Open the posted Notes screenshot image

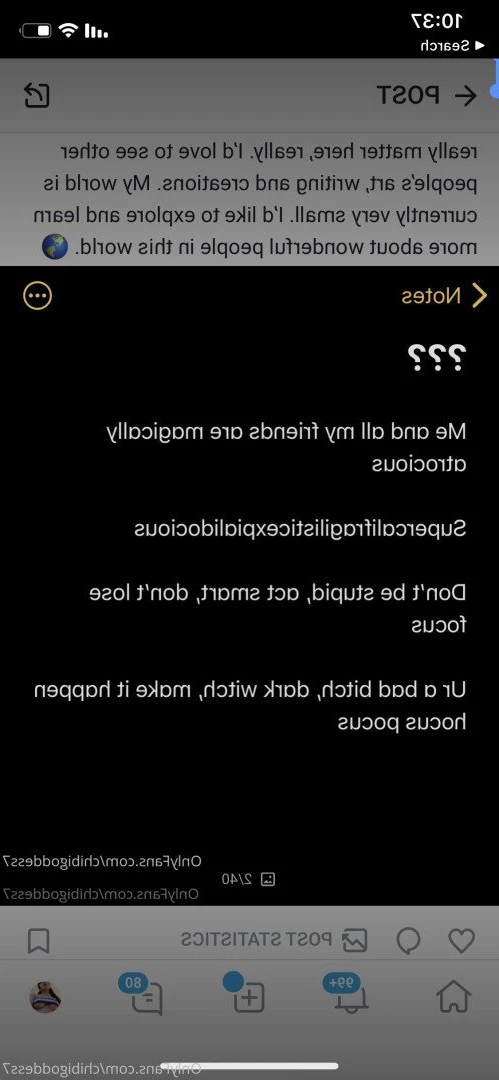coord(250,585)
